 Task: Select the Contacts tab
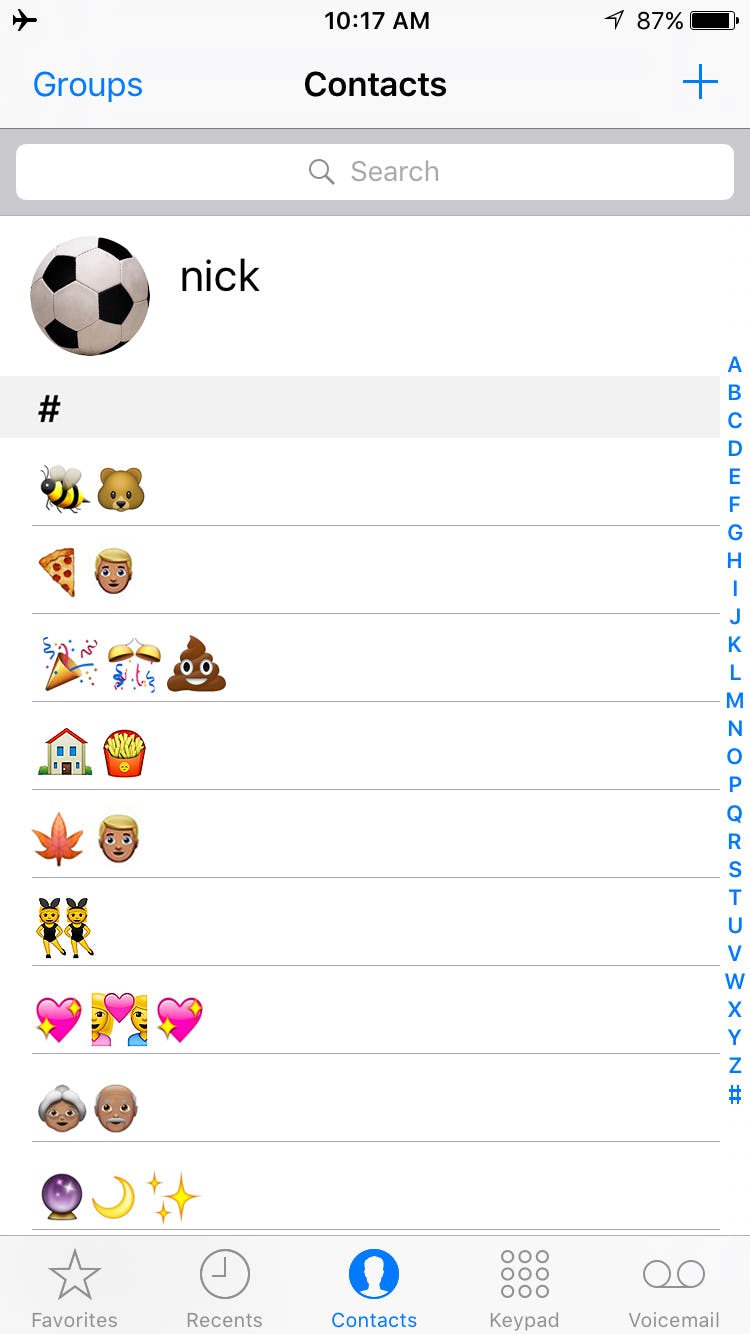click(x=374, y=1288)
